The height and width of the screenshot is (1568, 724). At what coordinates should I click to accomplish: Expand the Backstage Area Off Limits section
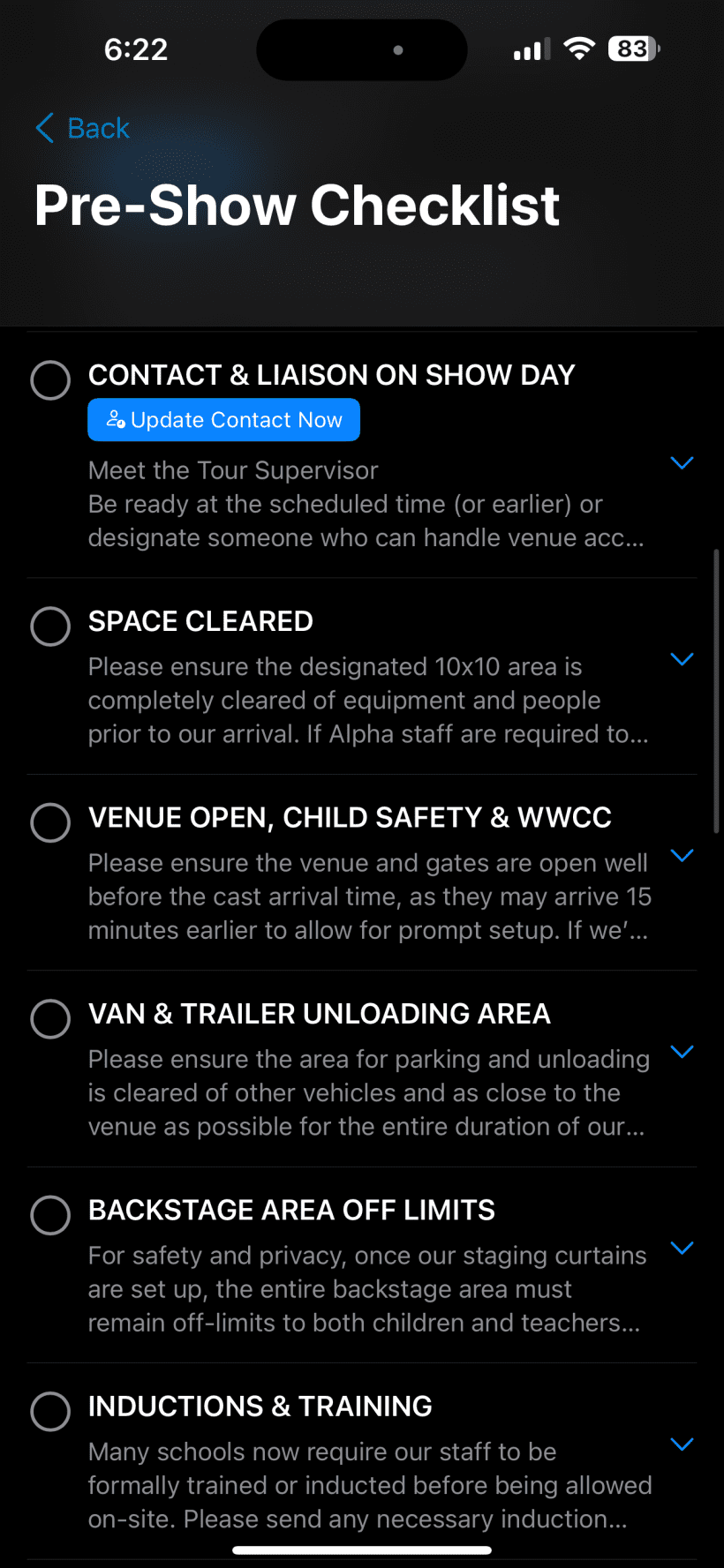(682, 1248)
